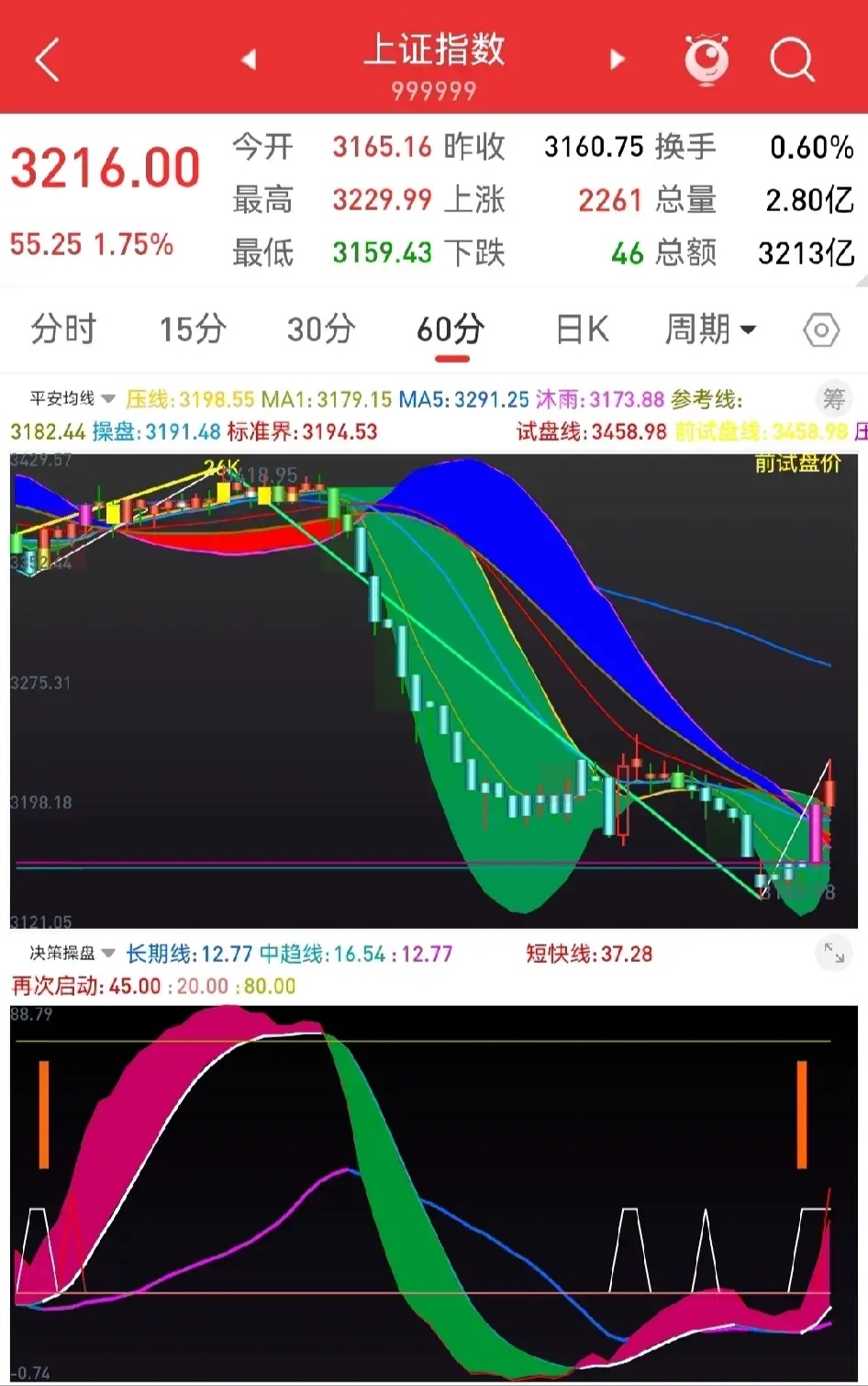Expand the indicator pane with the fullscreen icon
This screenshot has height=1386, width=868.
click(833, 953)
